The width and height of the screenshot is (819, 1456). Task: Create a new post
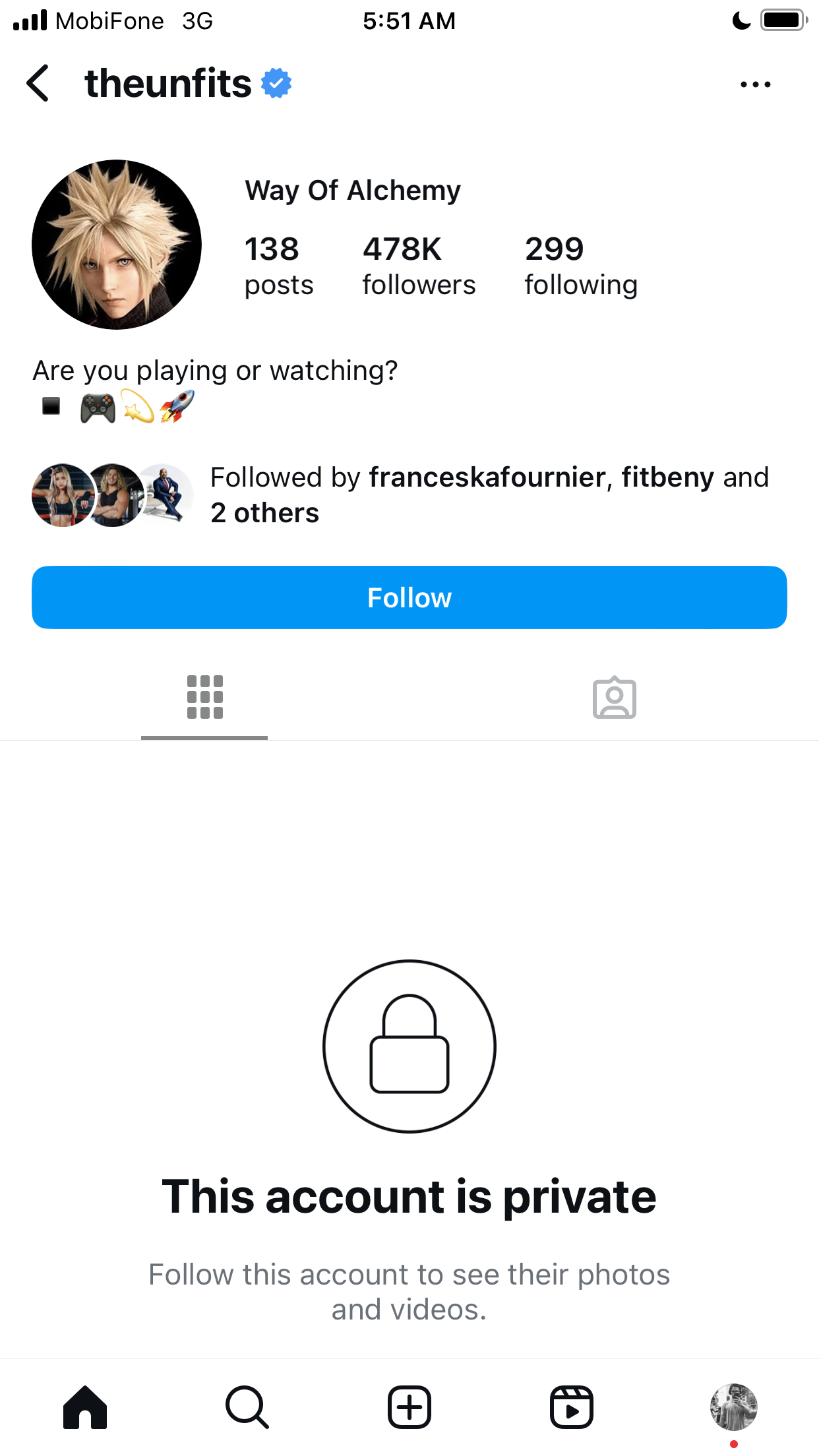click(409, 1407)
